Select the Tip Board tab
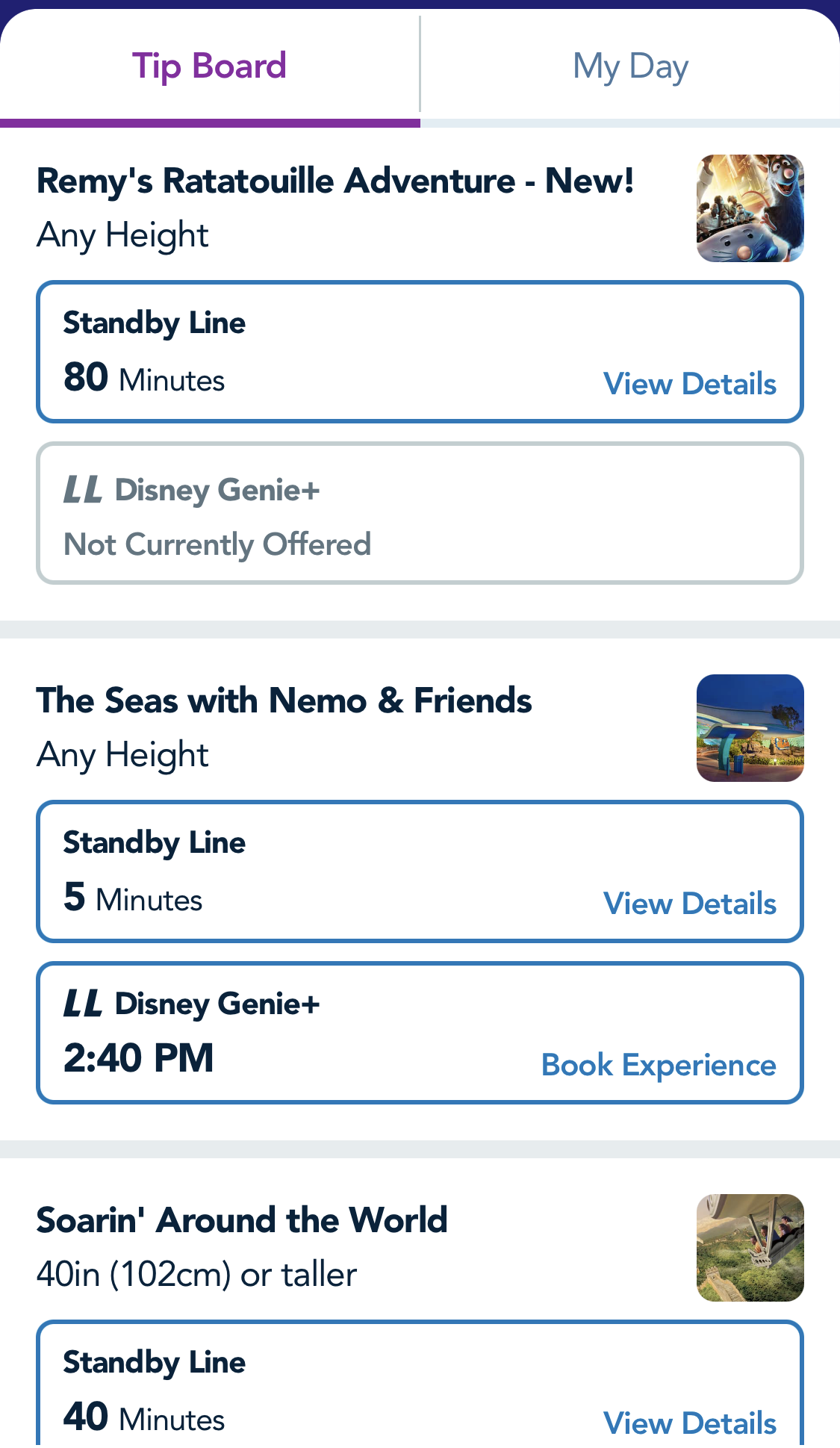The width and height of the screenshot is (840, 1448). click(x=210, y=67)
